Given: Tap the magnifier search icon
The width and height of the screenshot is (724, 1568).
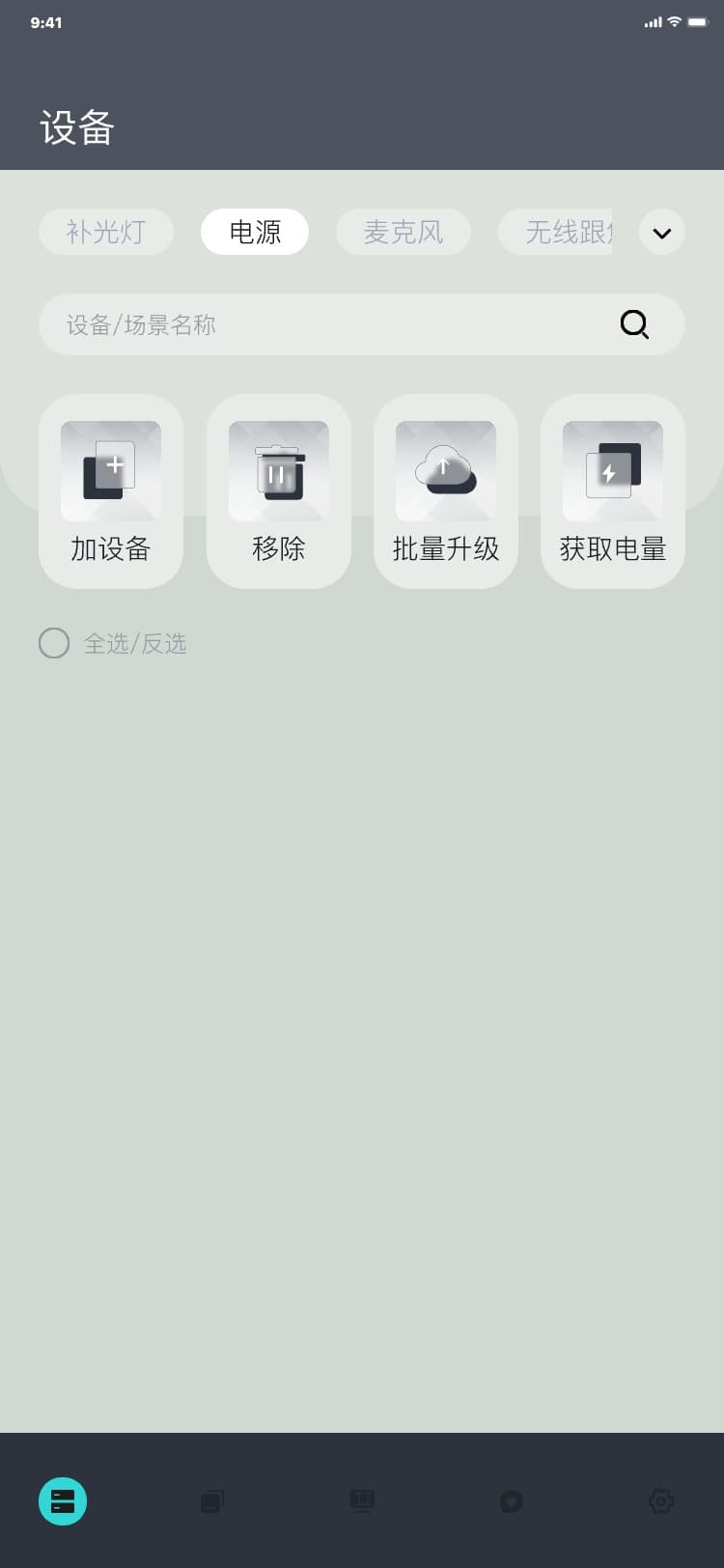Looking at the screenshot, I should 634,324.
